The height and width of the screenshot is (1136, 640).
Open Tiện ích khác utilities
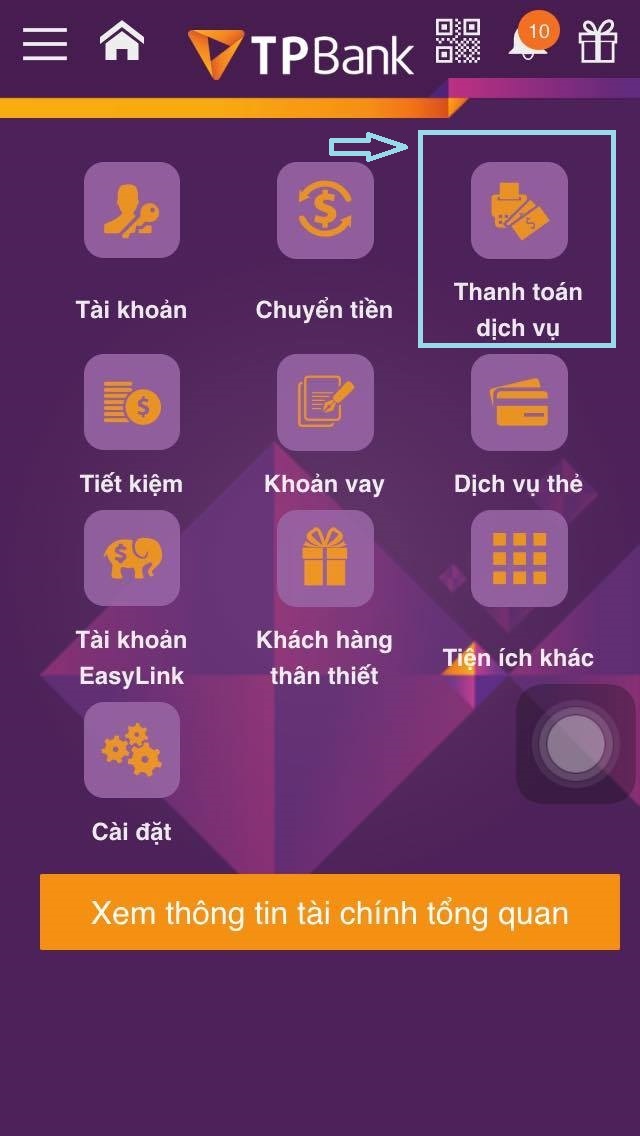point(518,559)
